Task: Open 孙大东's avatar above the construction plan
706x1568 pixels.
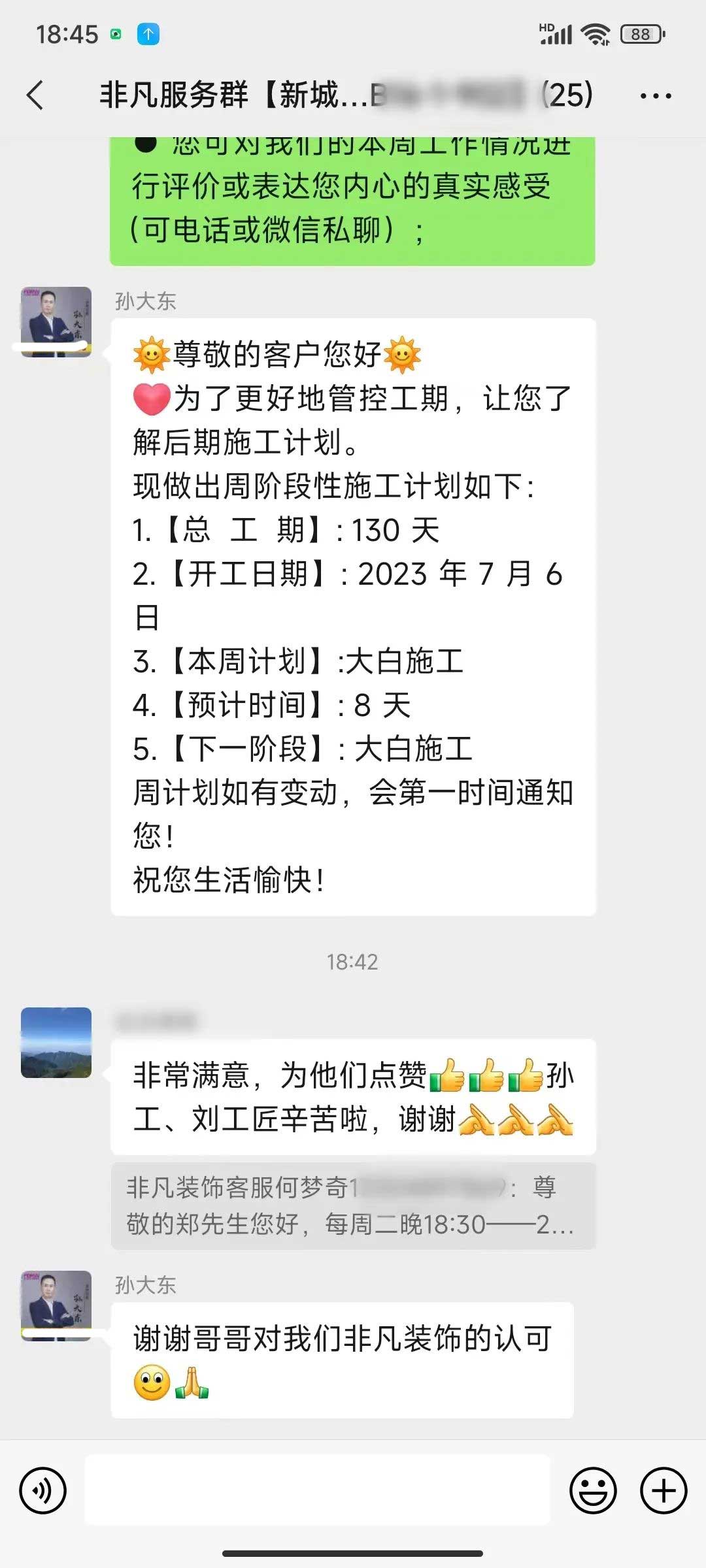Action: [56, 321]
